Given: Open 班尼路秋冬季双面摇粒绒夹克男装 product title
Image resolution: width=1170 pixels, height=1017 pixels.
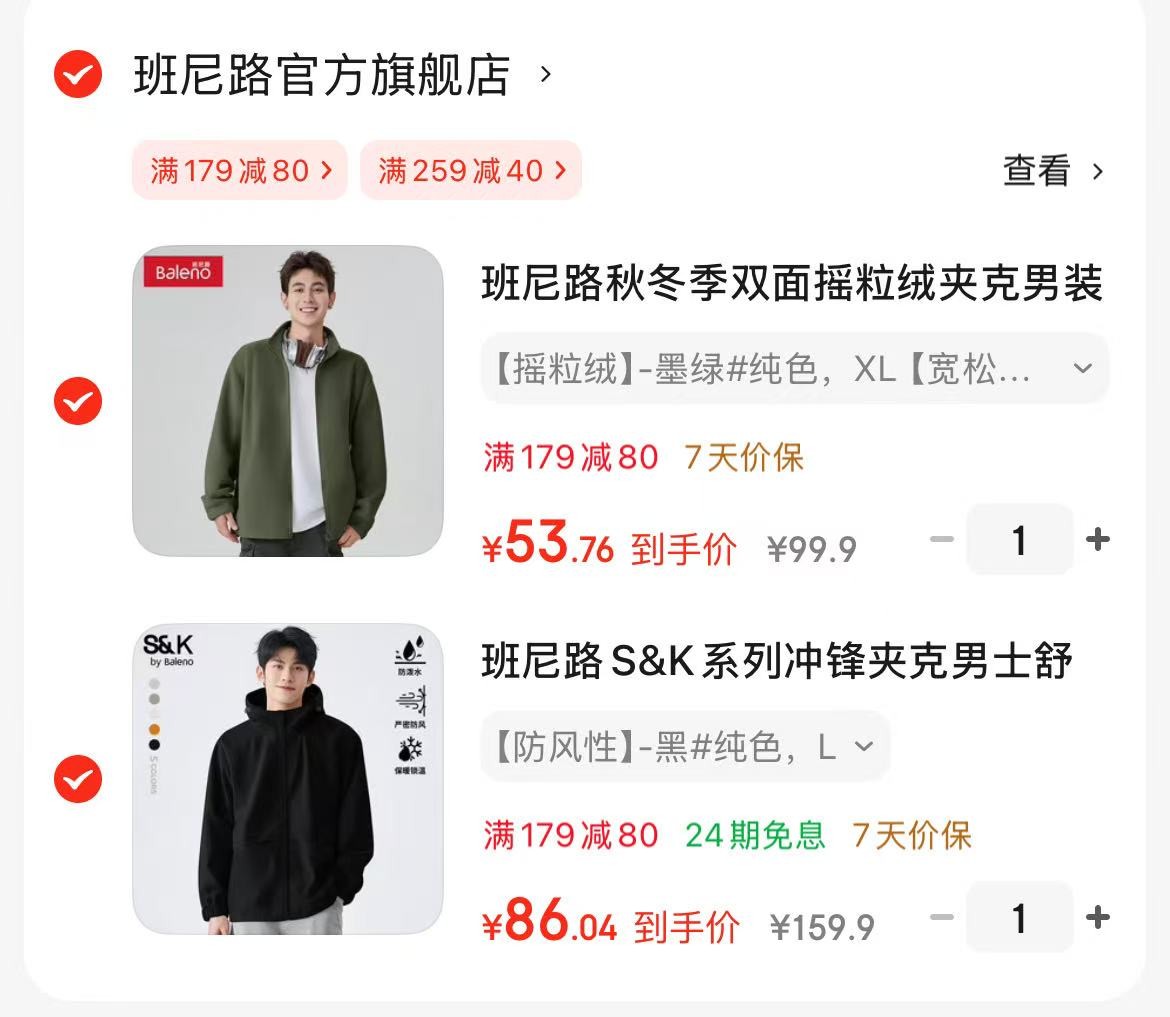Looking at the screenshot, I should [x=792, y=284].
